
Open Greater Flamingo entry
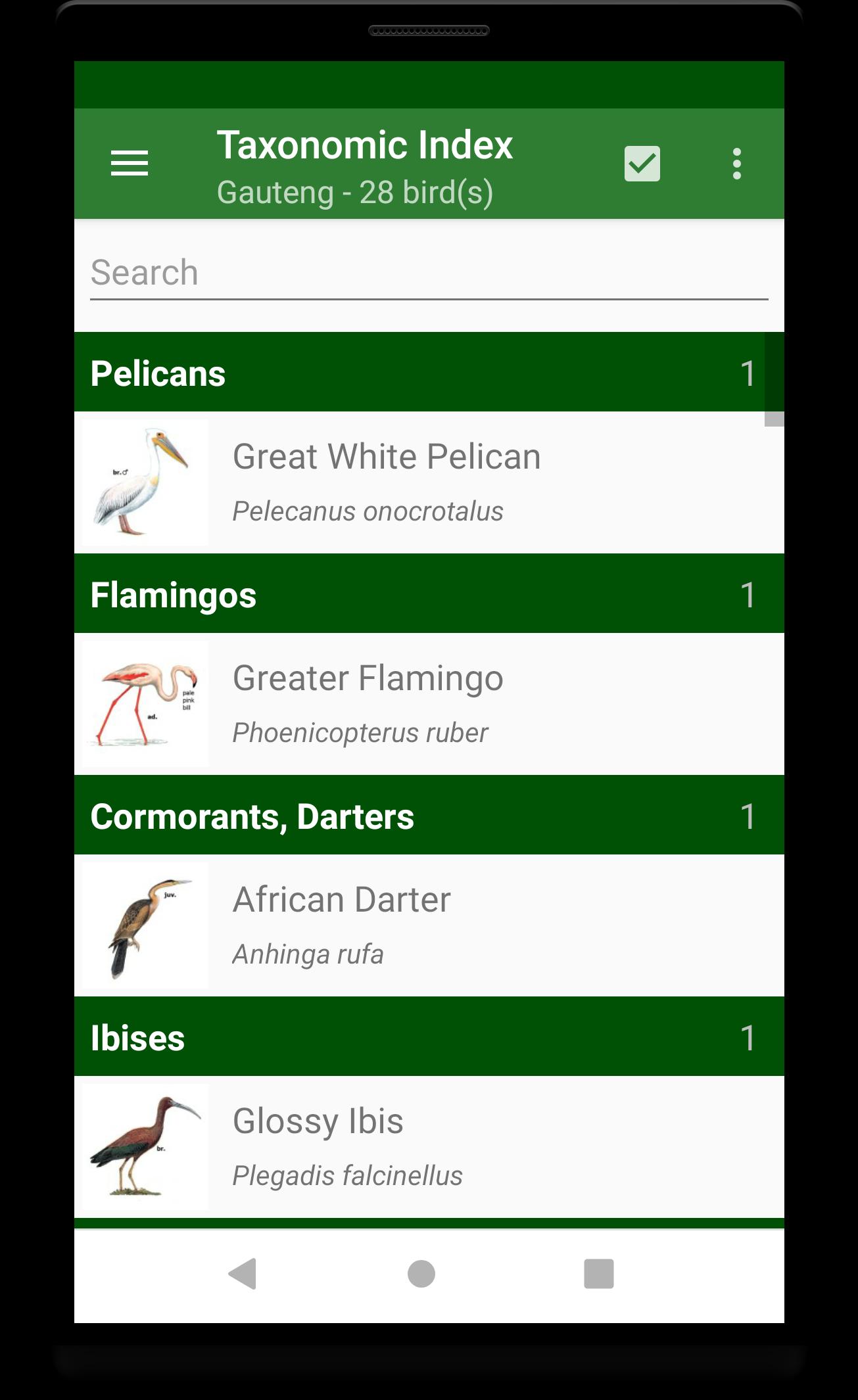click(429, 704)
